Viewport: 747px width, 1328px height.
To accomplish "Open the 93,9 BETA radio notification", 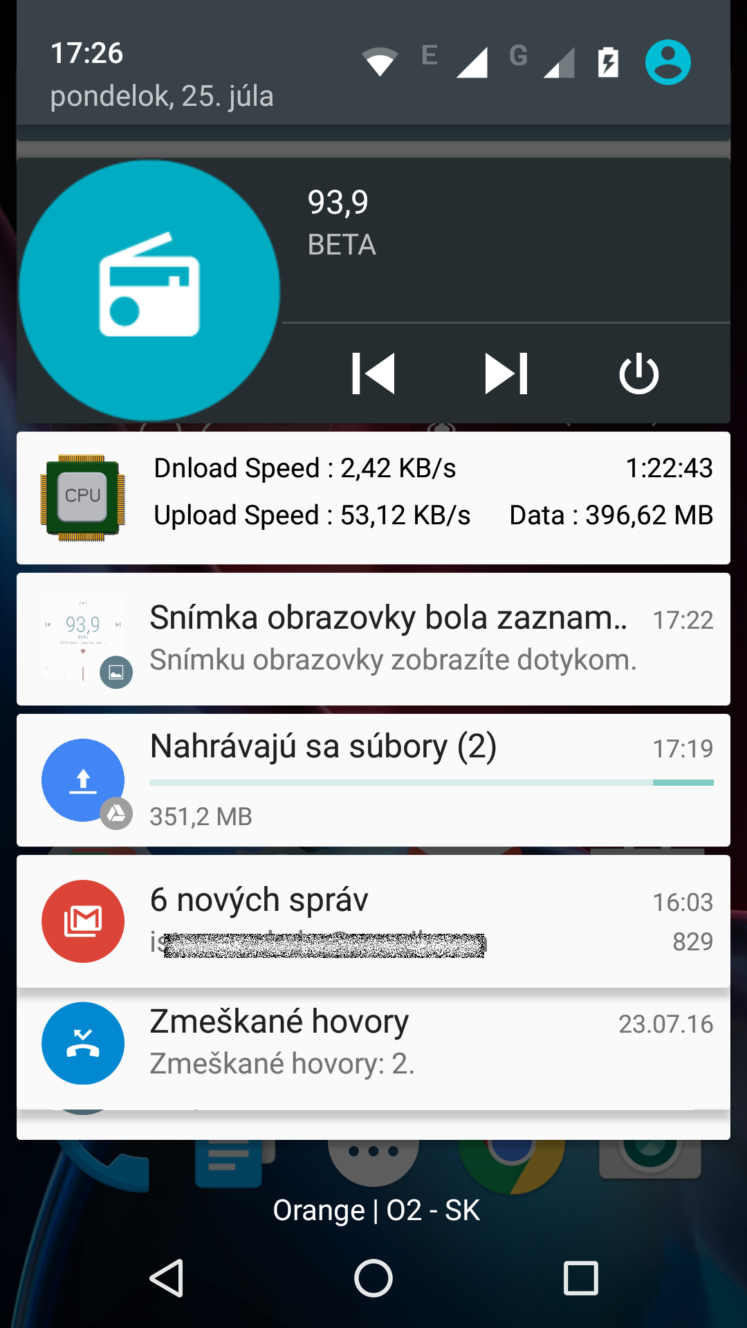I will pyautogui.click(x=373, y=290).
